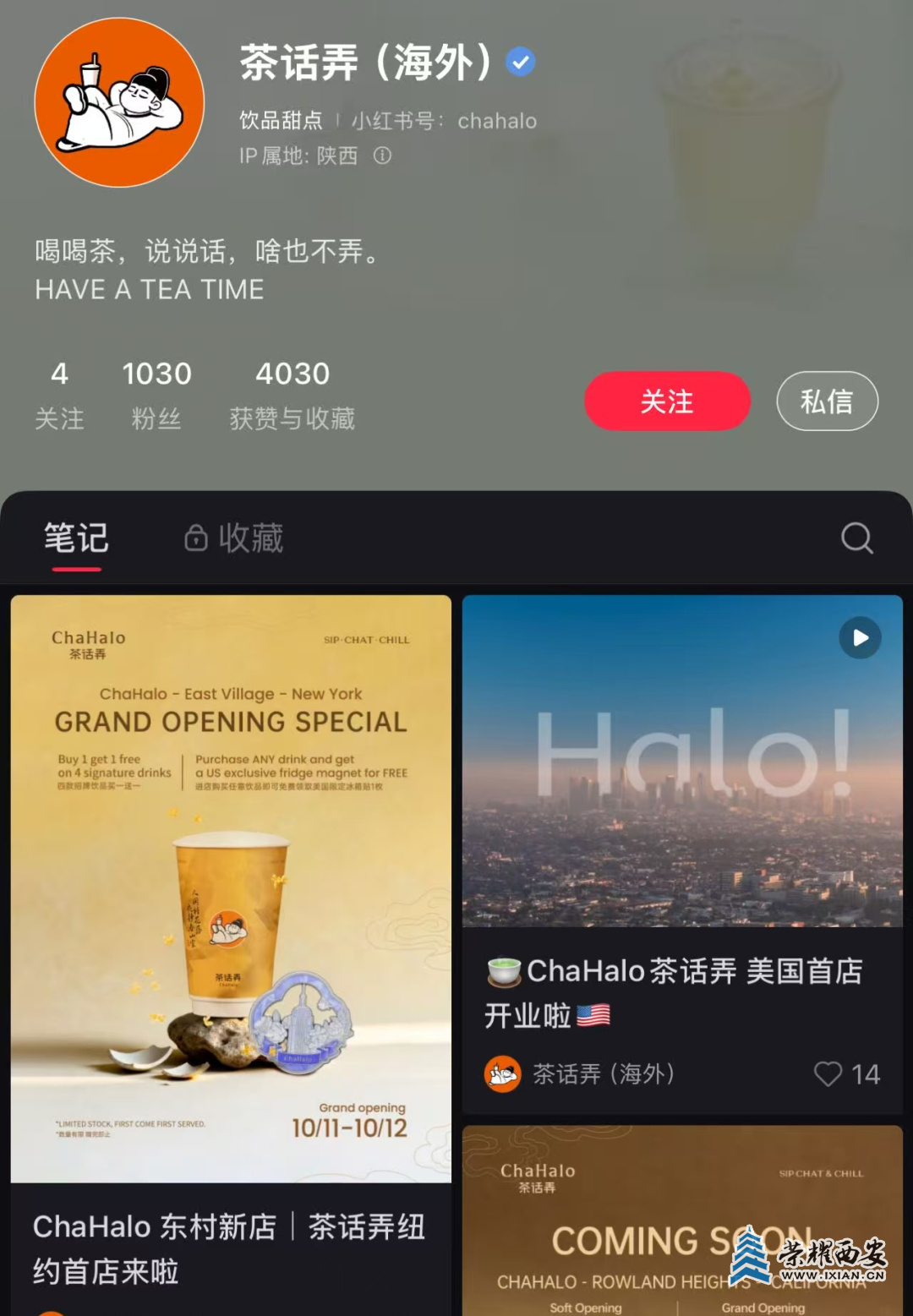This screenshot has height=1316, width=913.
Task: Switch to the 笔记 tab
Action: [x=76, y=538]
